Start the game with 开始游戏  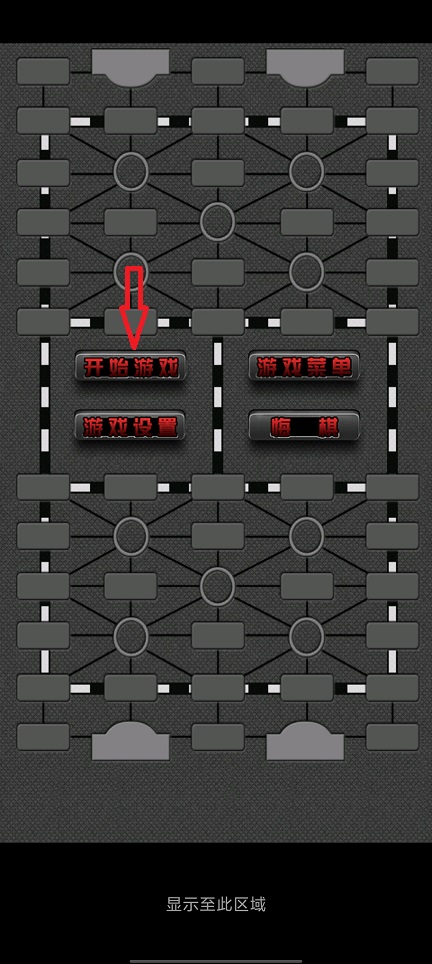(130, 367)
